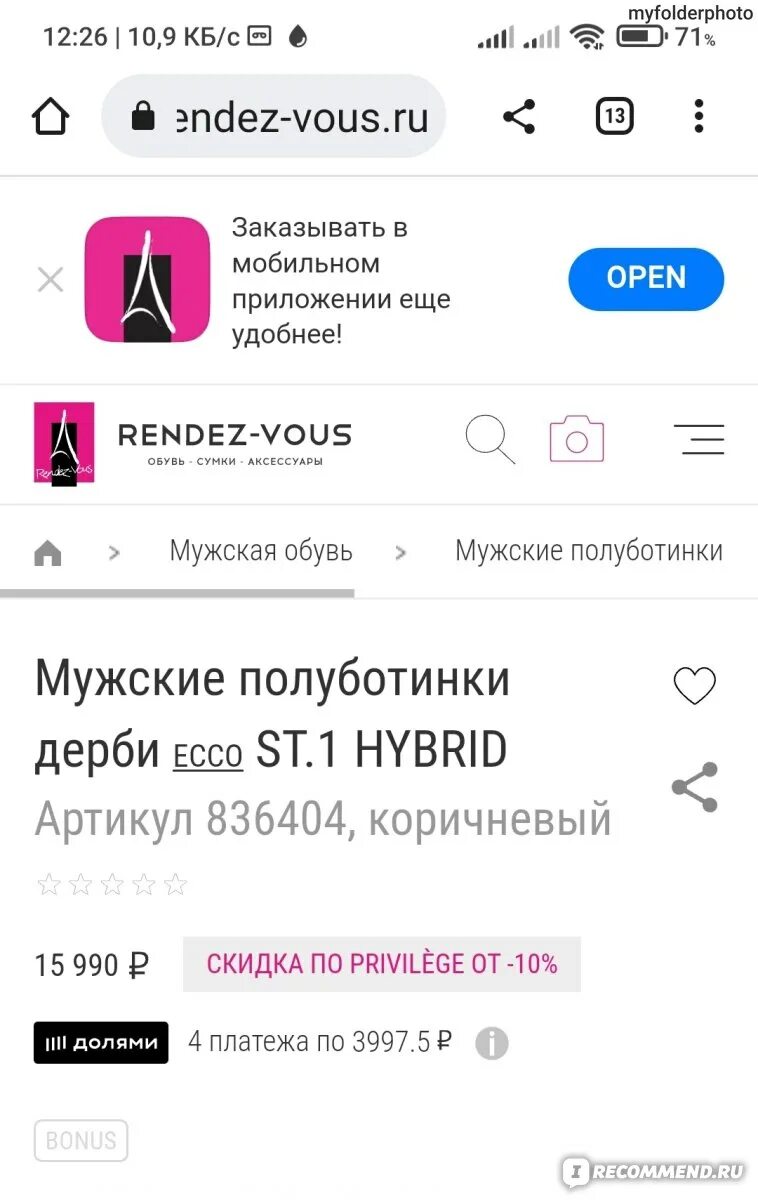This screenshot has height=1200, width=758.
Task: Open the browser overflow menu
Action: 698,117
